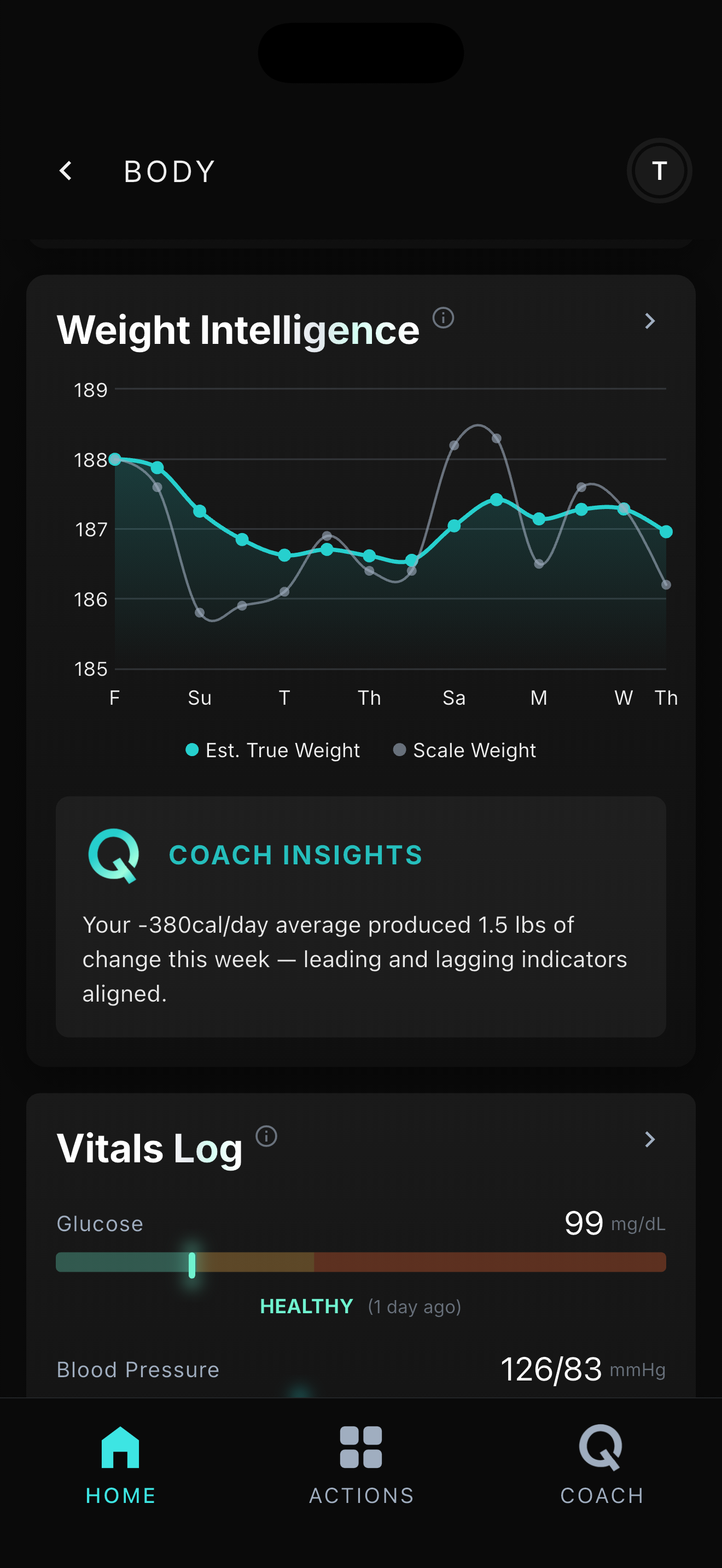Open the Coach Insights panel
The image size is (722, 1568).
point(361,919)
